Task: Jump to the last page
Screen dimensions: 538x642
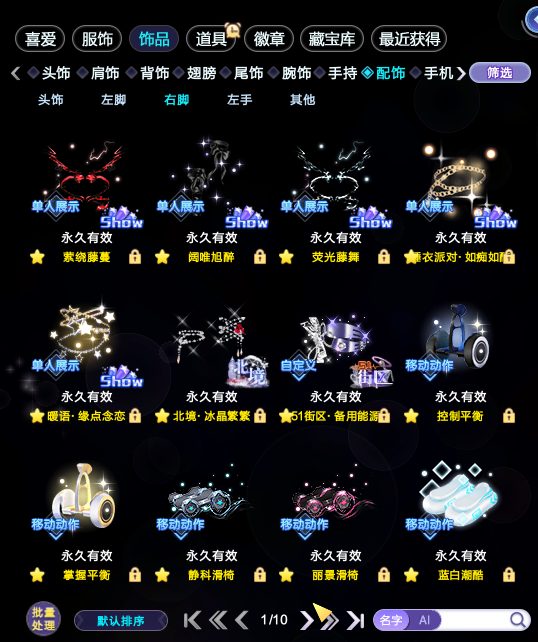Action: 355,620
